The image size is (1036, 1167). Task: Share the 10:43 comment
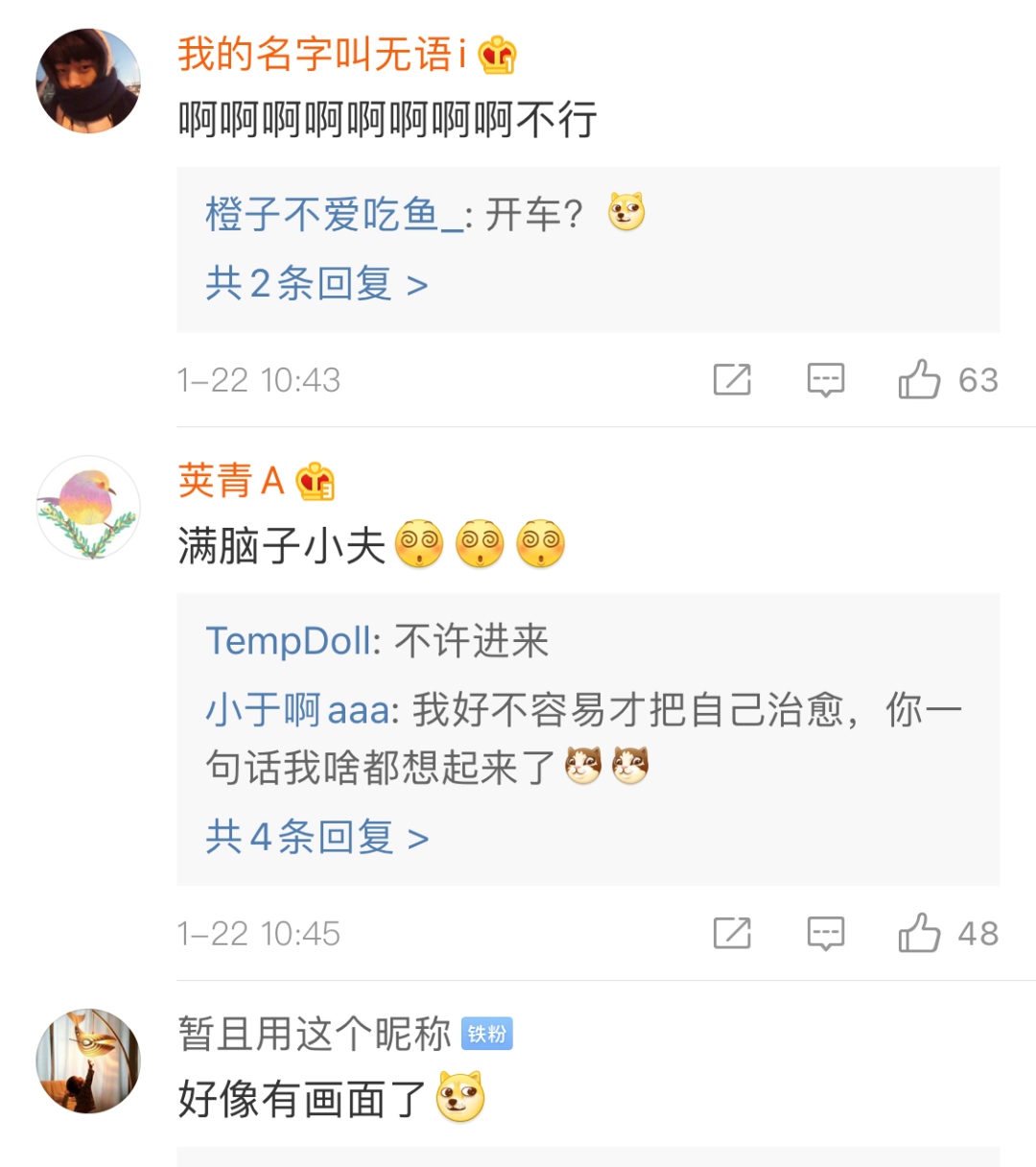(x=732, y=380)
